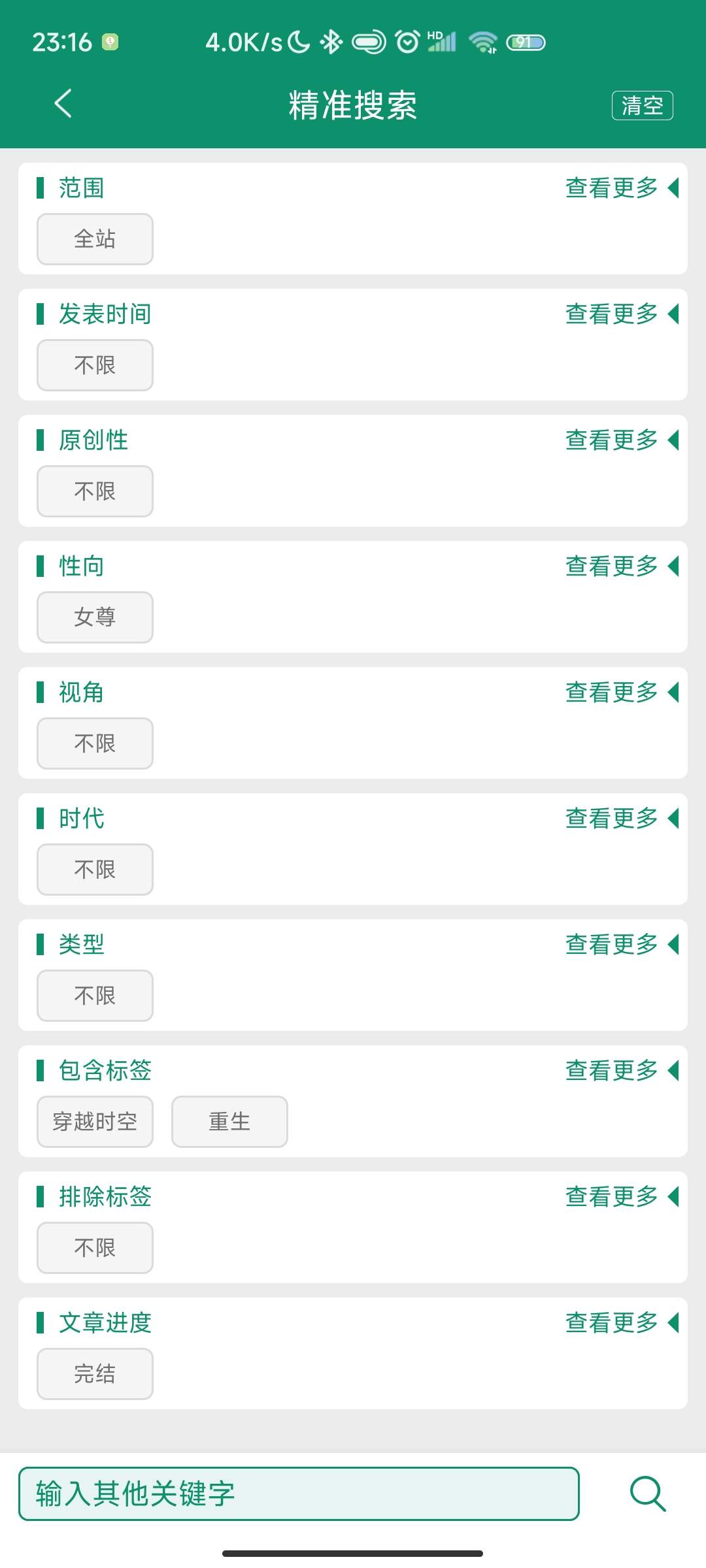Expand 查看更多 for 文章进度
This screenshot has height=1568, width=706.
[x=622, y=1323]
